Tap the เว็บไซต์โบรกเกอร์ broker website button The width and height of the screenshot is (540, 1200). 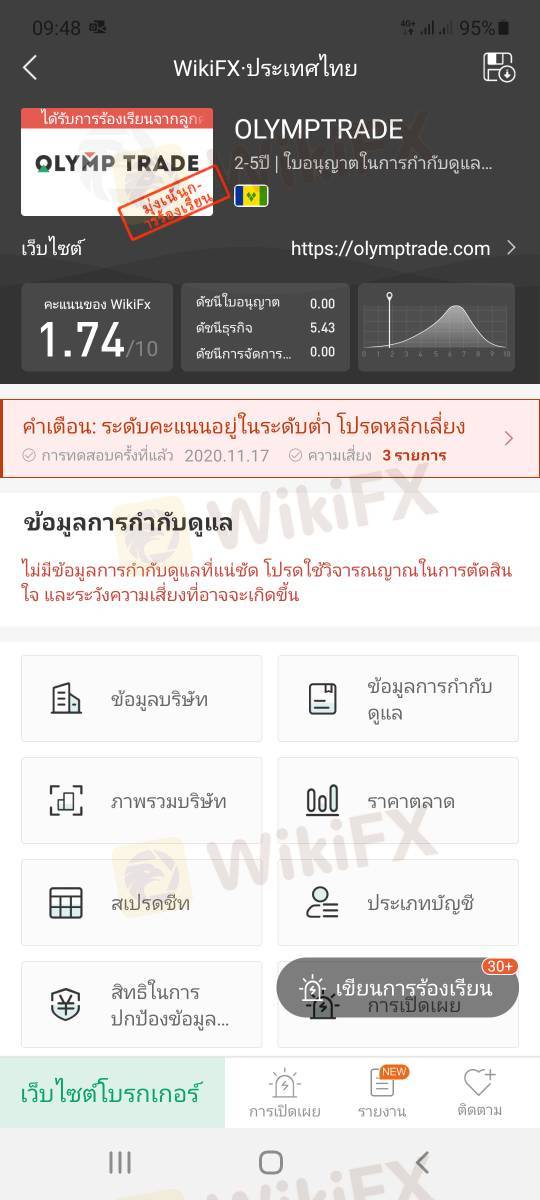coord(112,1093)
